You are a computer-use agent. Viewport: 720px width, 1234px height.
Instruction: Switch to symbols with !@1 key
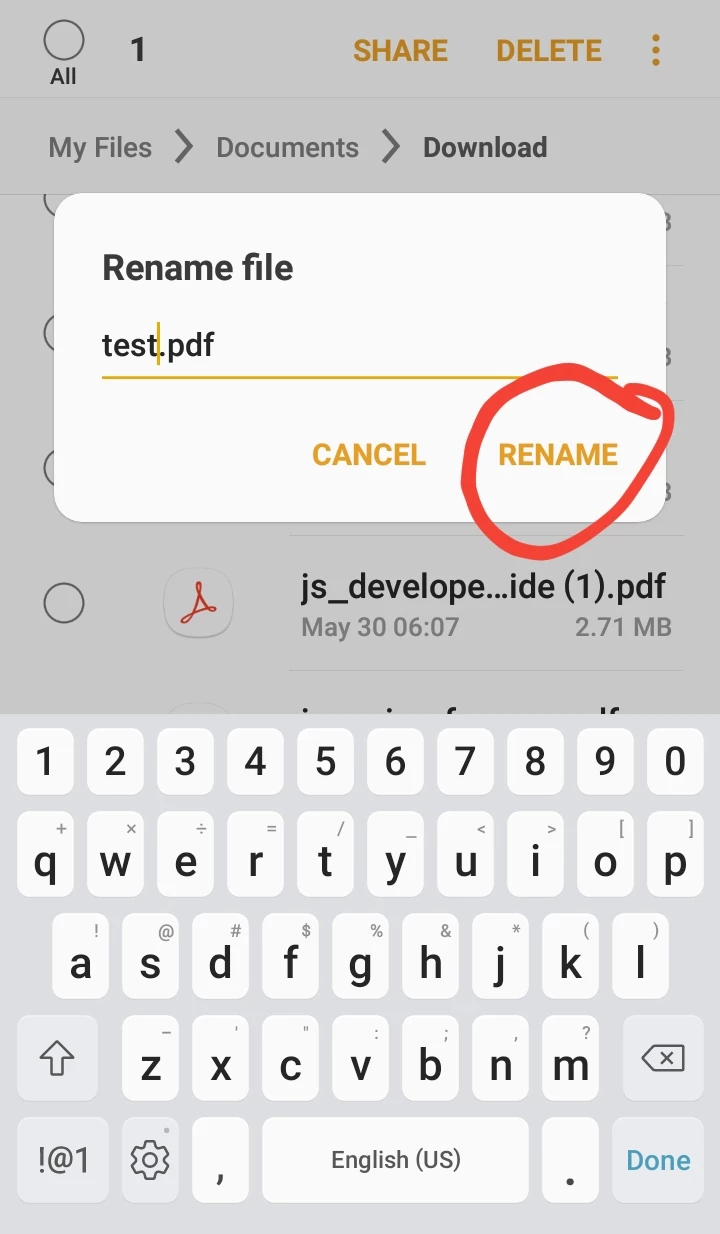pyautogui.click(x=64, y=1160)
